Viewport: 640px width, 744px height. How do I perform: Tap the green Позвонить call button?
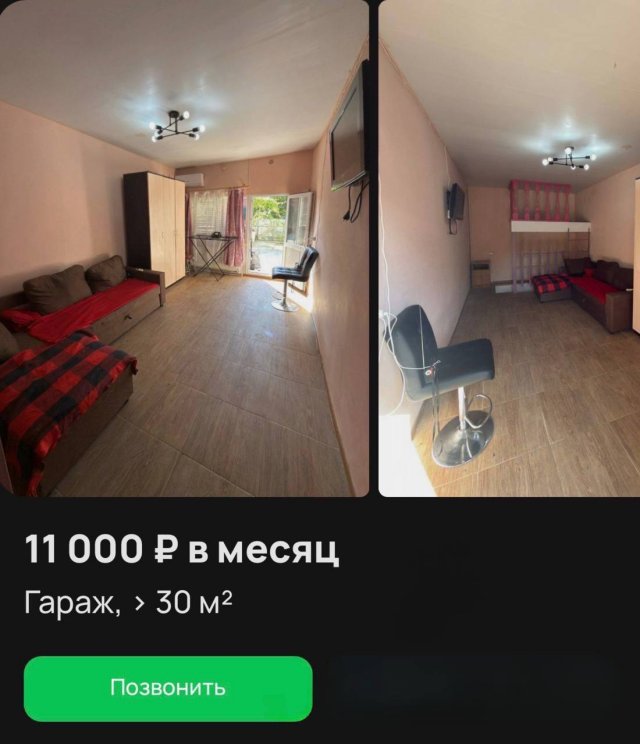pyautogui.click(x=168, y=688)
